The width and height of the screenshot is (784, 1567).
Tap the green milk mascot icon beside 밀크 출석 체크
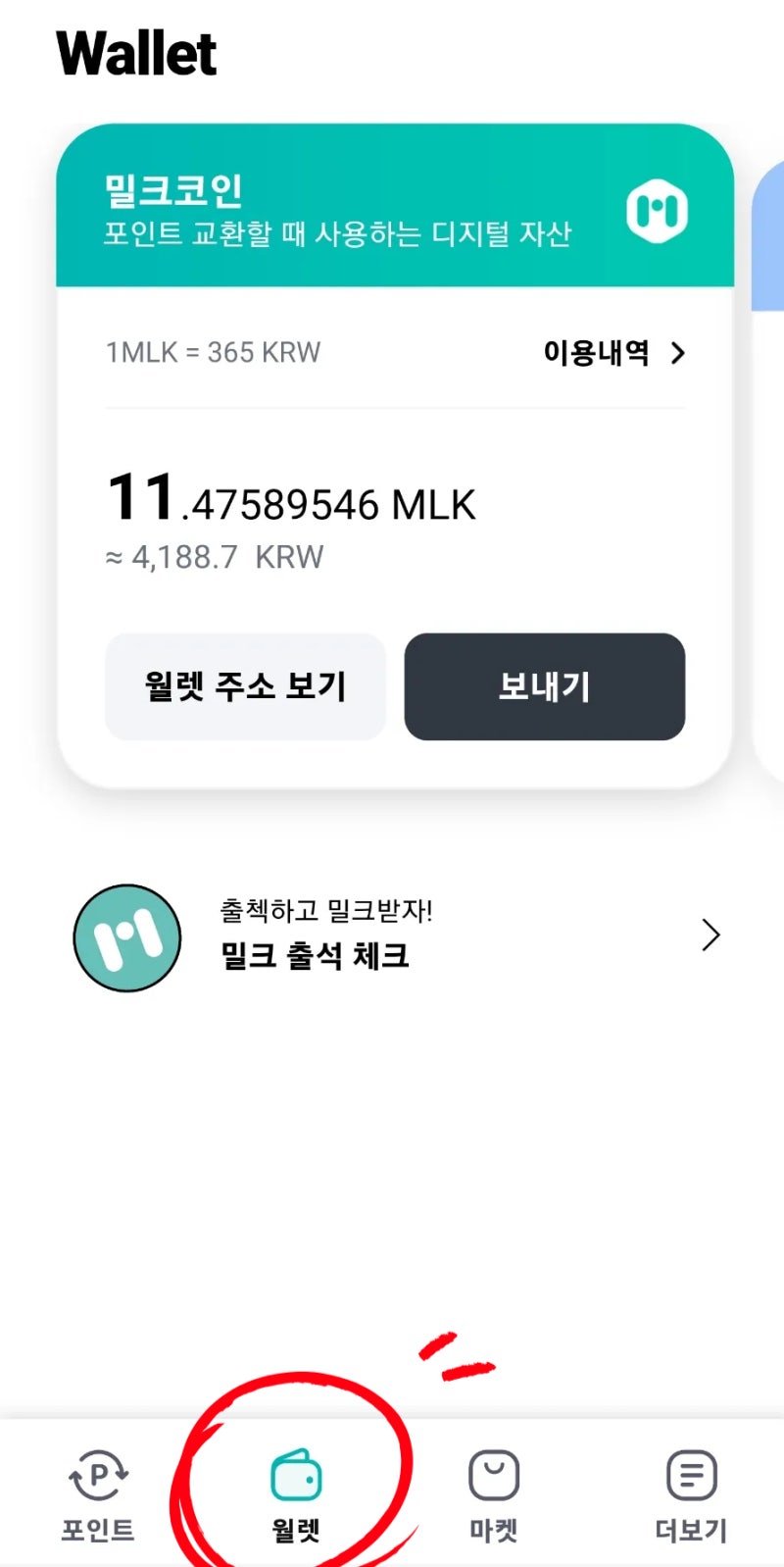coord(125,936)
